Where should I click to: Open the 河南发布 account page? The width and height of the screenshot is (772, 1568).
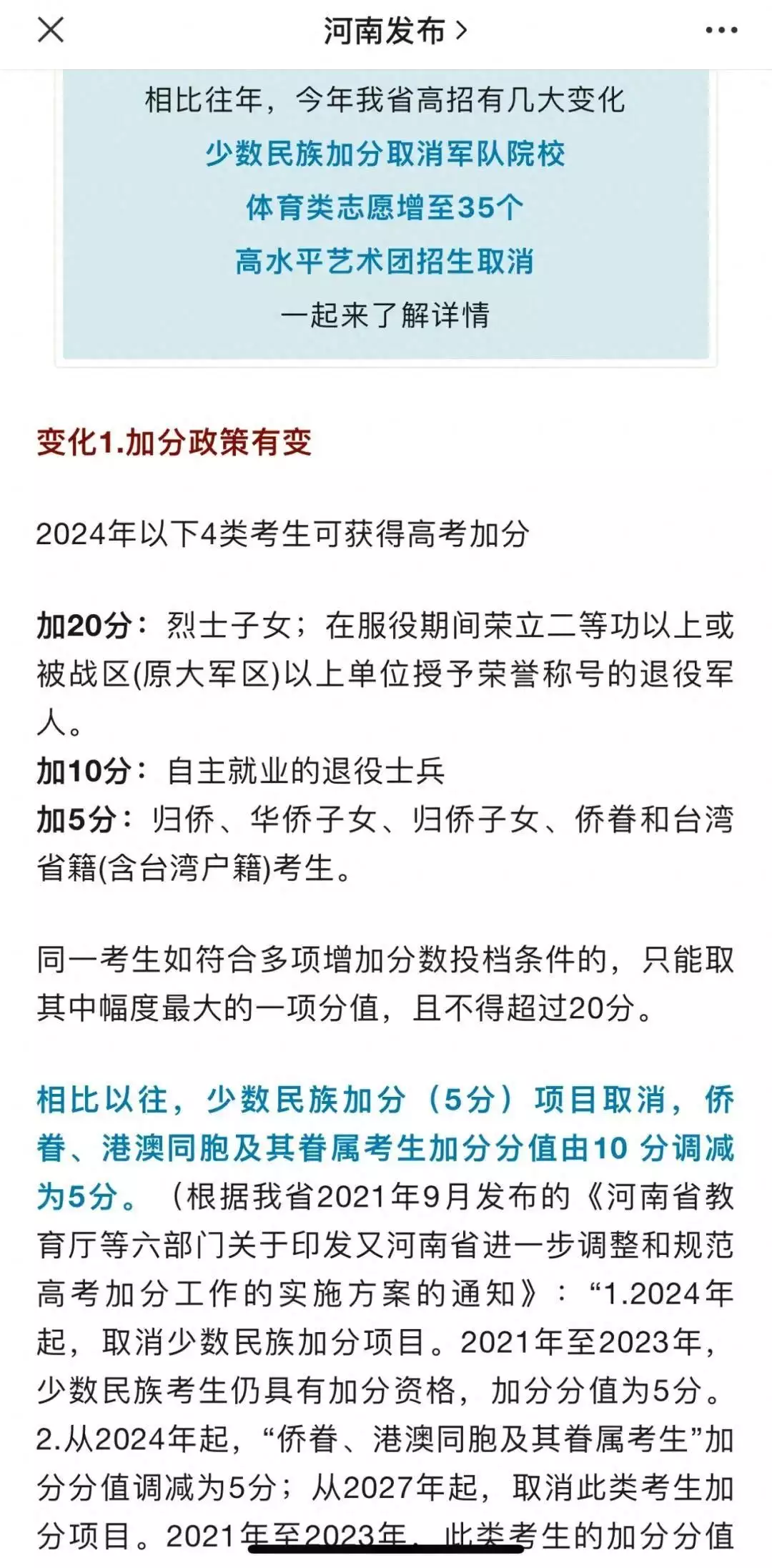395,31
